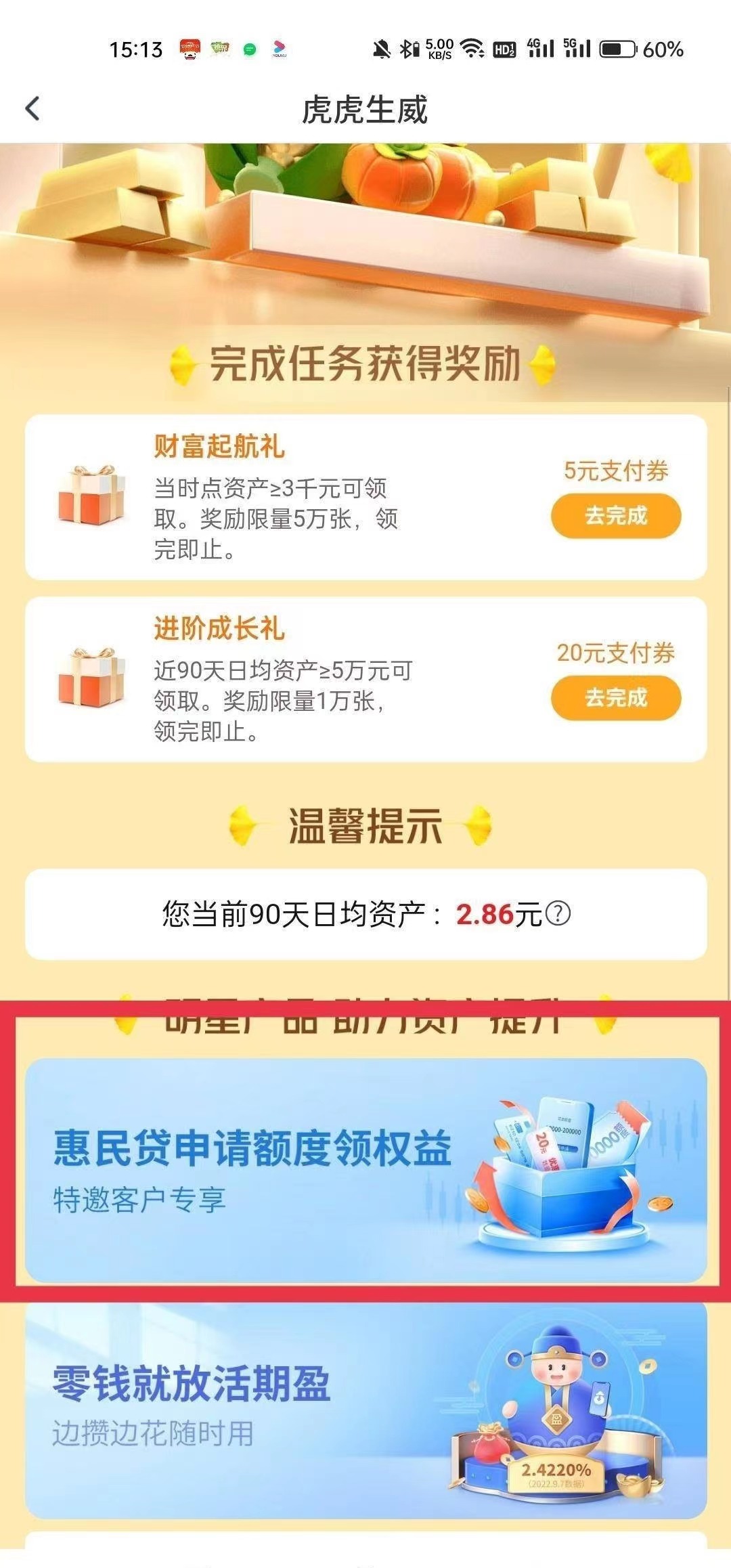Go back from the 虎虎生威 page
The image size is (731, 1568).
(x=32, y=109)
